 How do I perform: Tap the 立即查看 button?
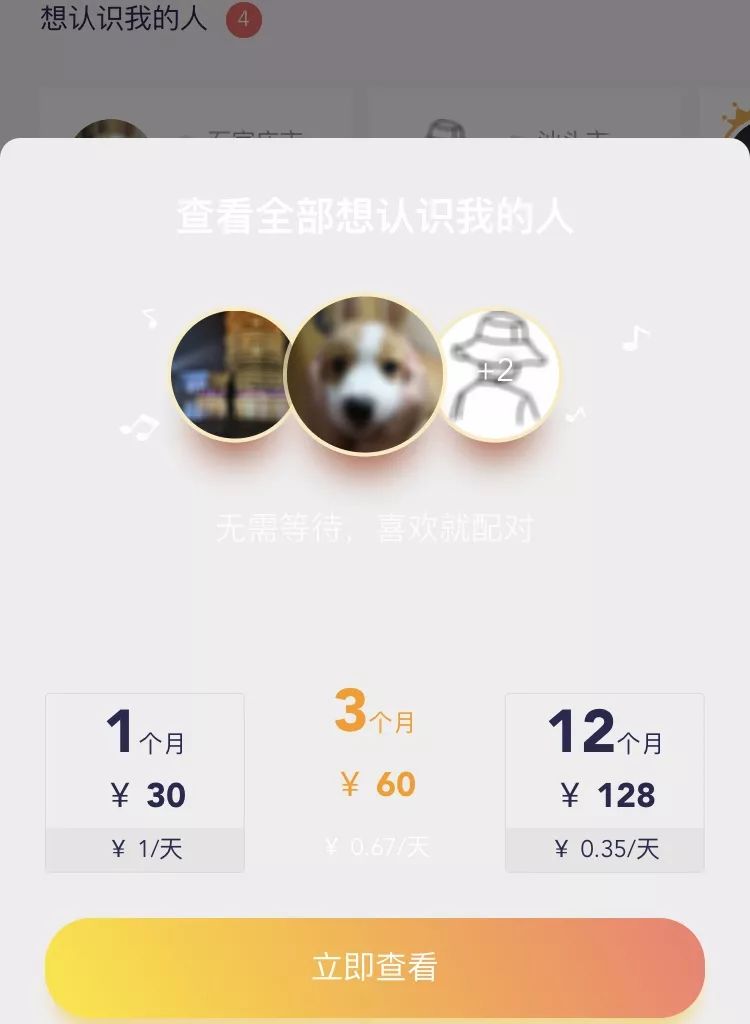pyautogui.click(x=375, y=967)
